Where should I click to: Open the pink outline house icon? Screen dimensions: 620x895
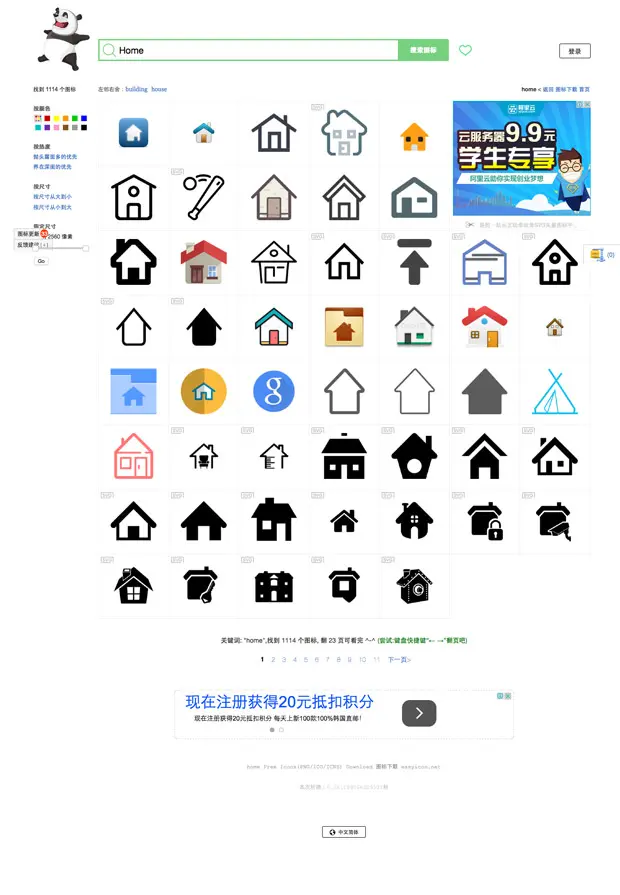[133, 456]
